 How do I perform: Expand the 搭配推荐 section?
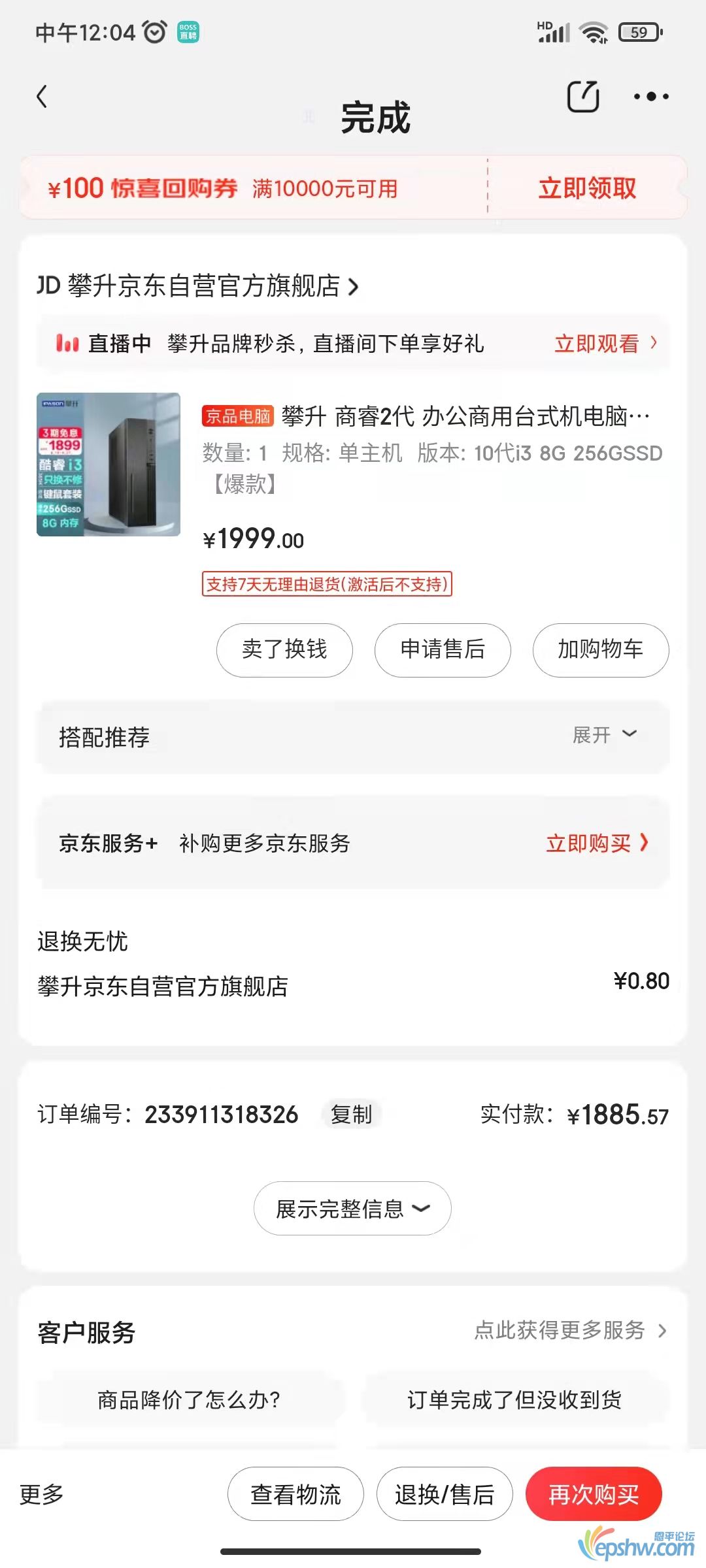click(x=604, y=735)
